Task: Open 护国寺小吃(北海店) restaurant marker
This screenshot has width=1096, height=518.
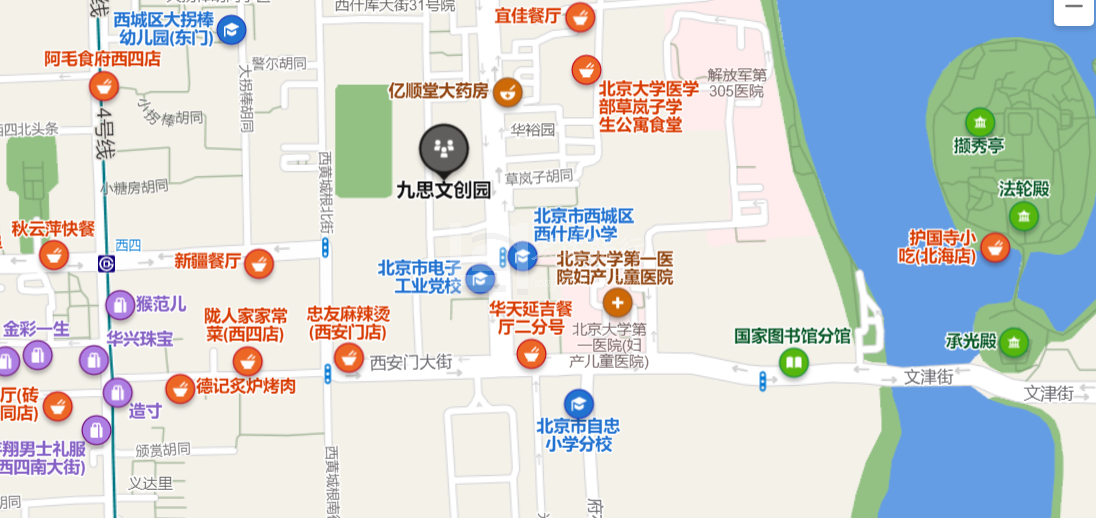Action: (x=995, y=247)
